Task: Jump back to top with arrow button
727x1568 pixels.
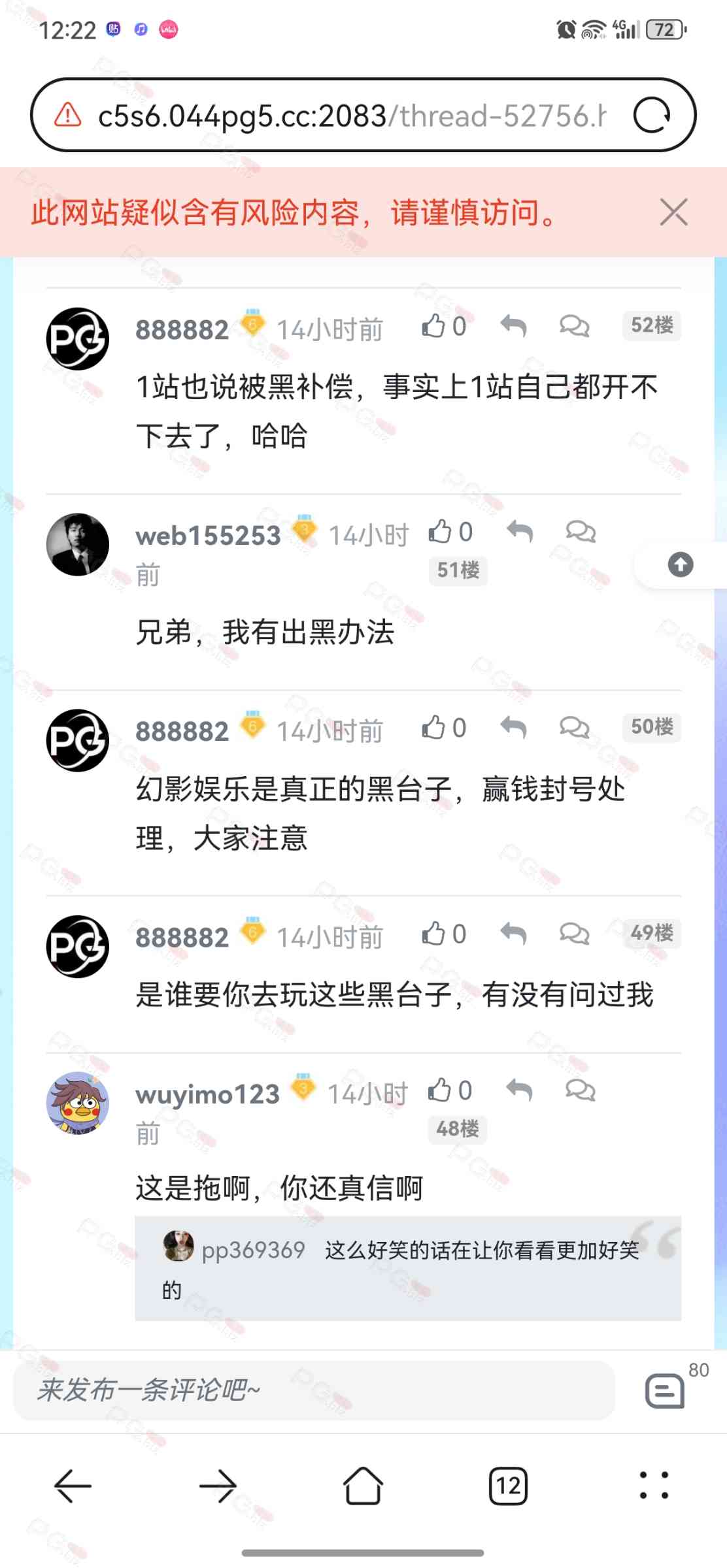Action: tap(680, 564)
